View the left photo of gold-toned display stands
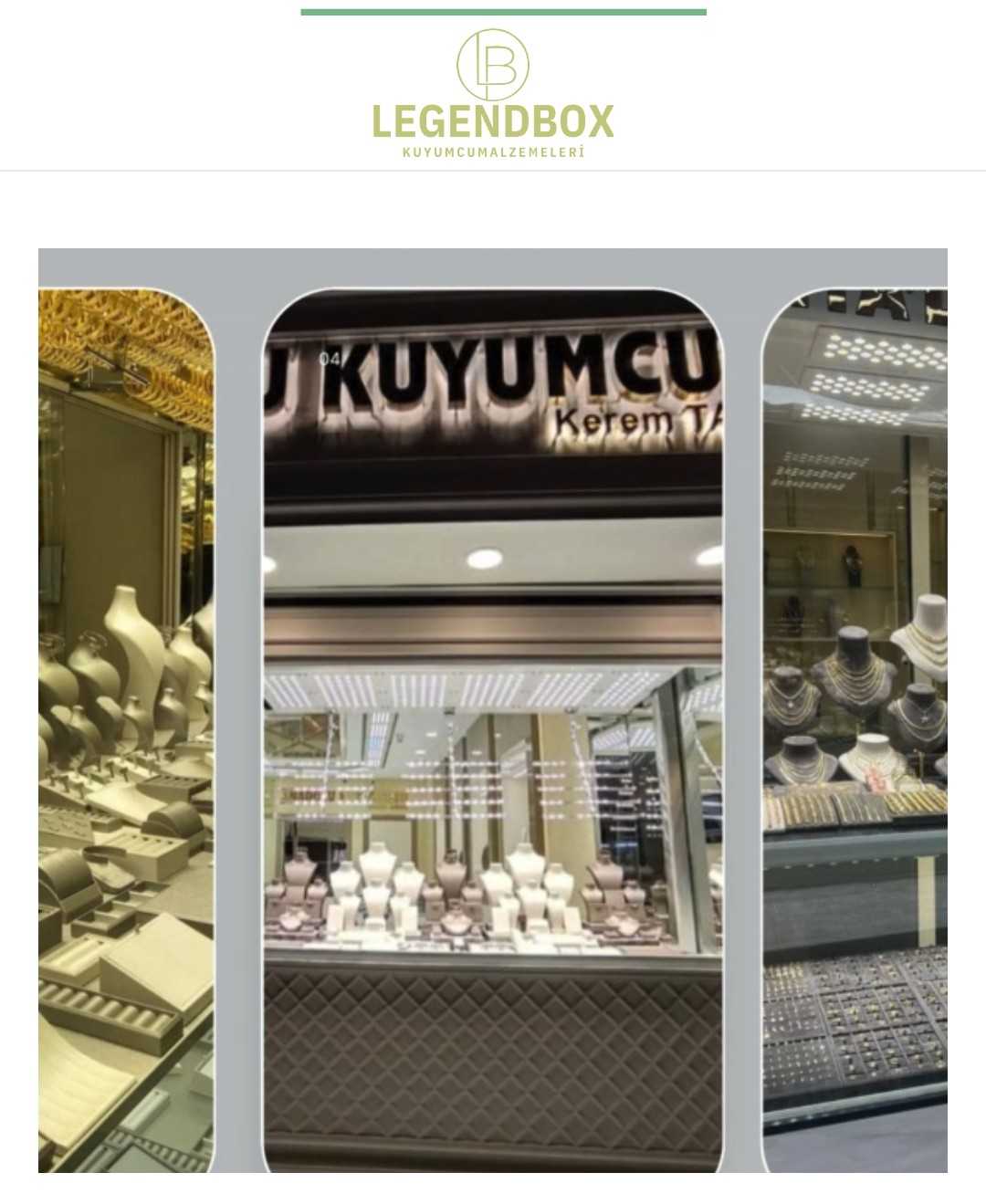986x1204 pixels. point(126,730)
